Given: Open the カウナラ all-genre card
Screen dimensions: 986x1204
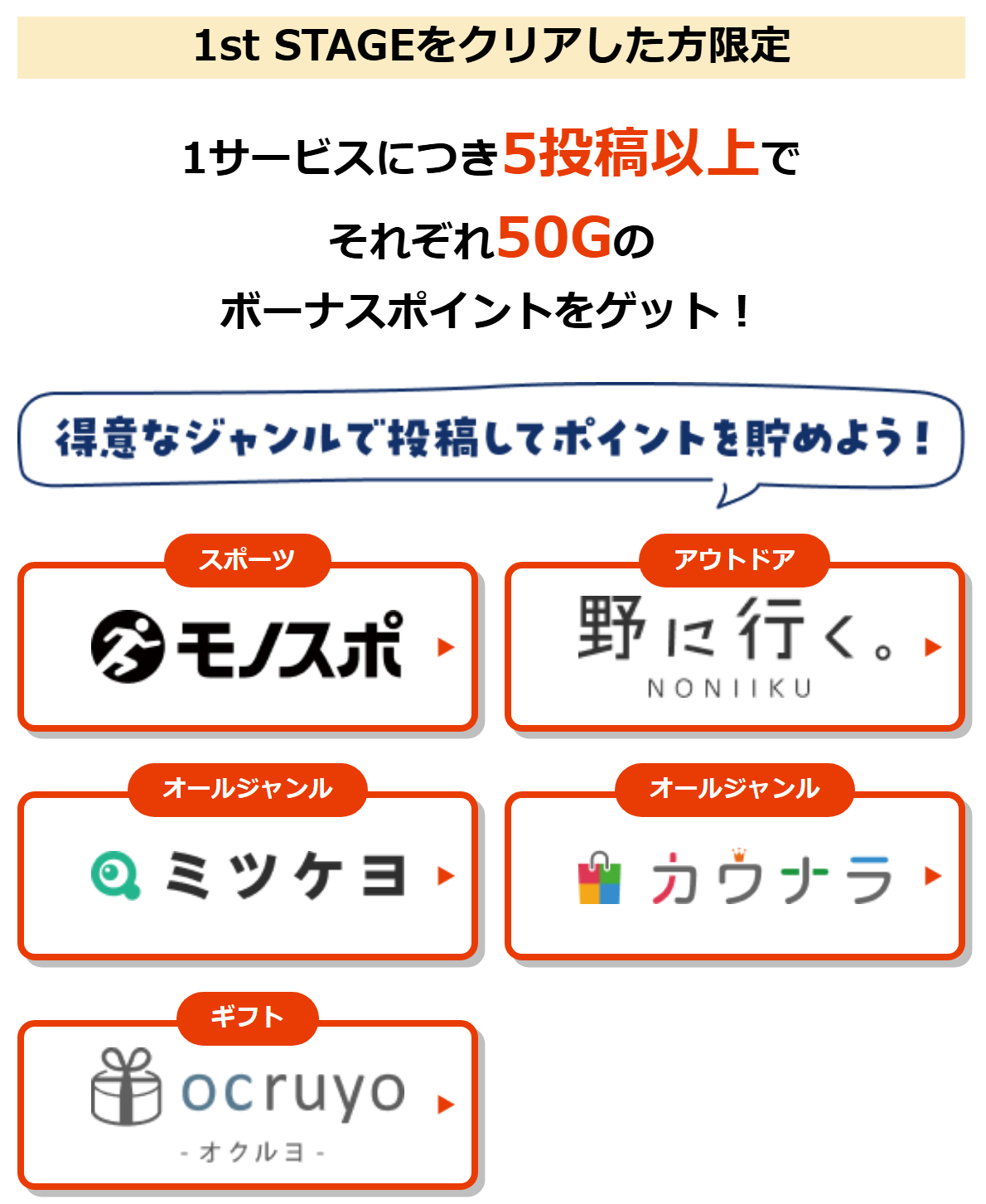Looking at the screenshot, I should point(734,876).
